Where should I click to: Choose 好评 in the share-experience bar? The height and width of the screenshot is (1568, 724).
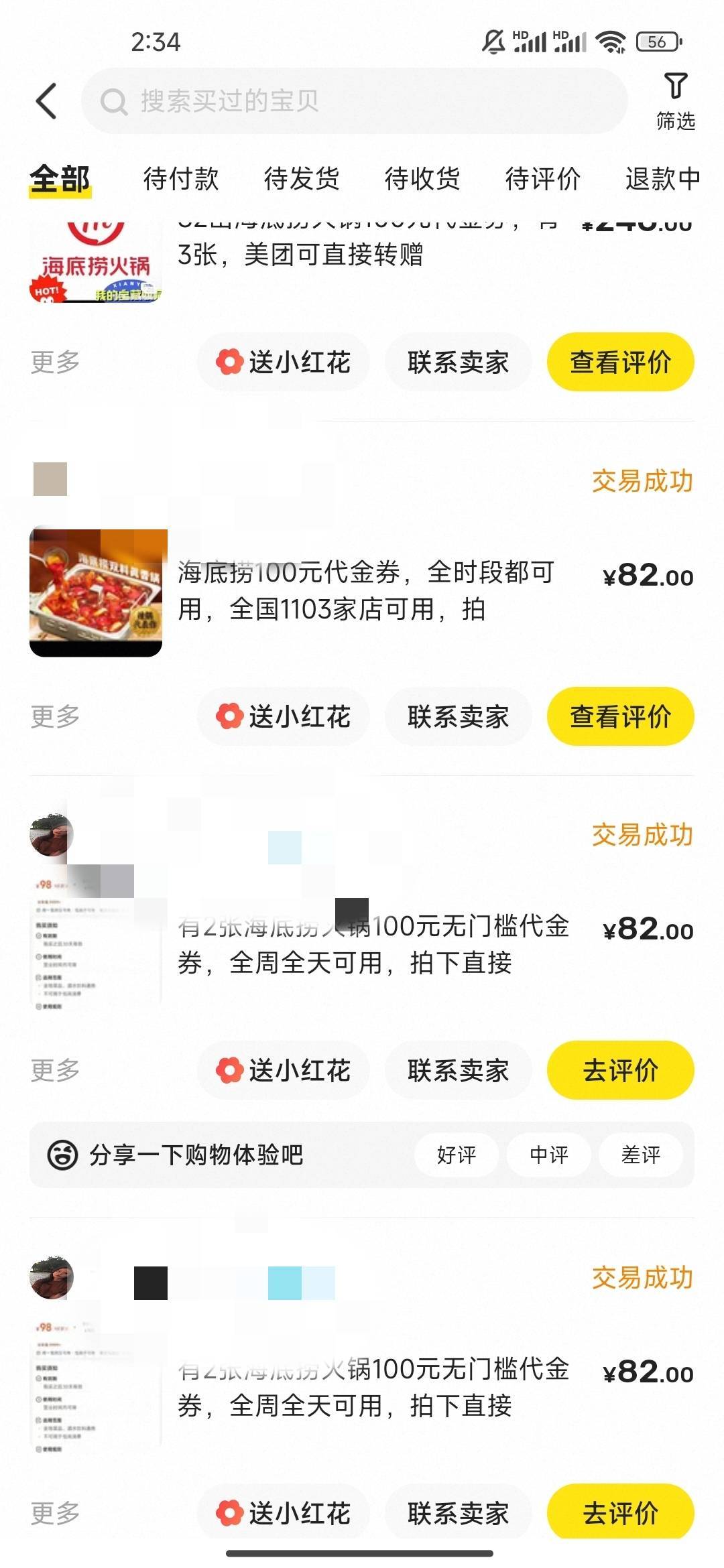(x=457, y=1155)
